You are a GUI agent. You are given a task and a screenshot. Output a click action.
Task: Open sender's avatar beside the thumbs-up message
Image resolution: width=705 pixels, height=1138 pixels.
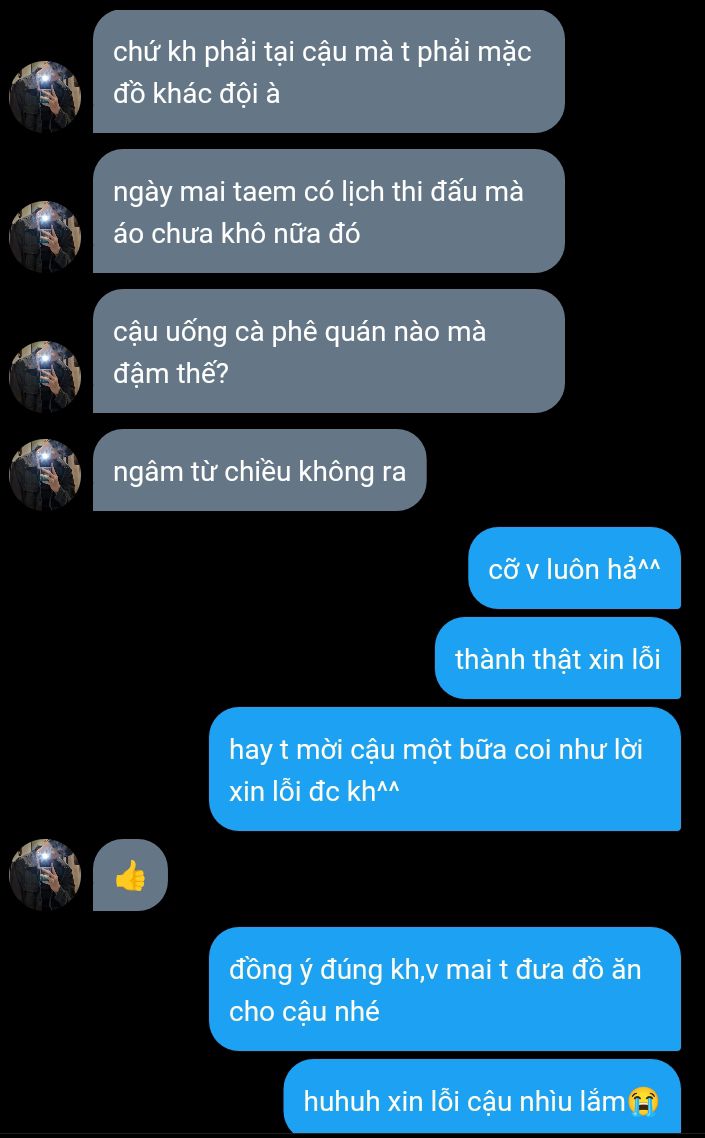(45, 875)
